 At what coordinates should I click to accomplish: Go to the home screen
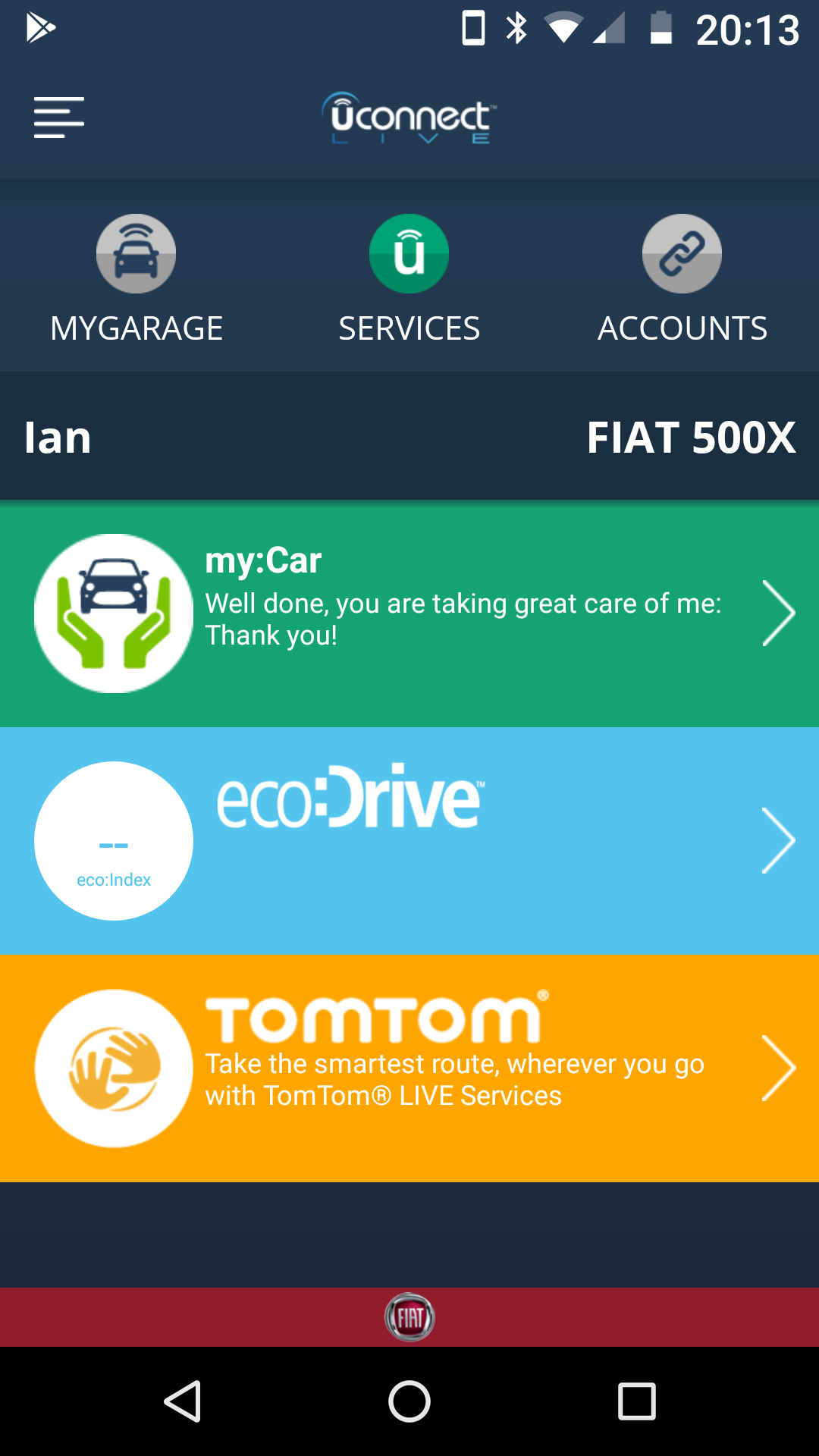(x=409, y=1401)
